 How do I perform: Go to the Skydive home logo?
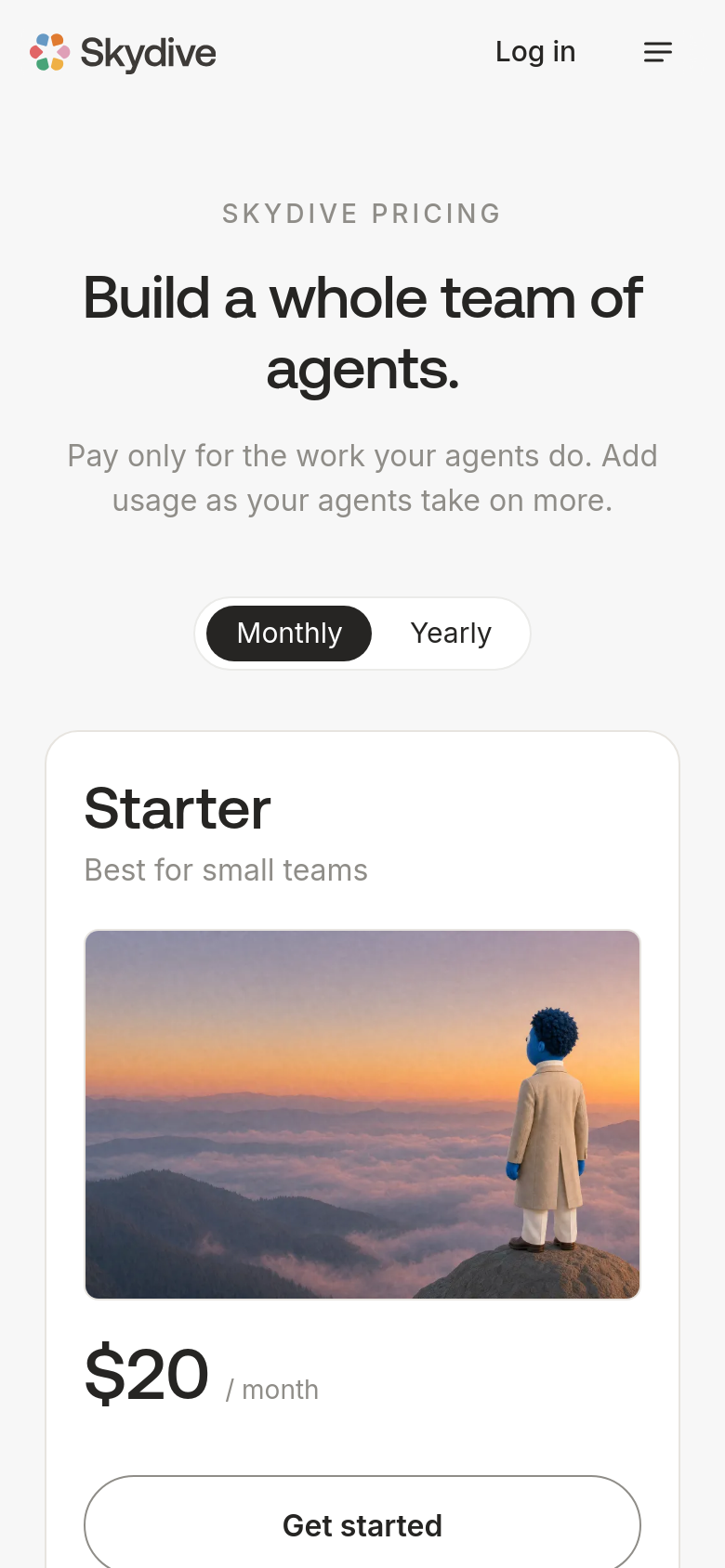click(123, 53)
